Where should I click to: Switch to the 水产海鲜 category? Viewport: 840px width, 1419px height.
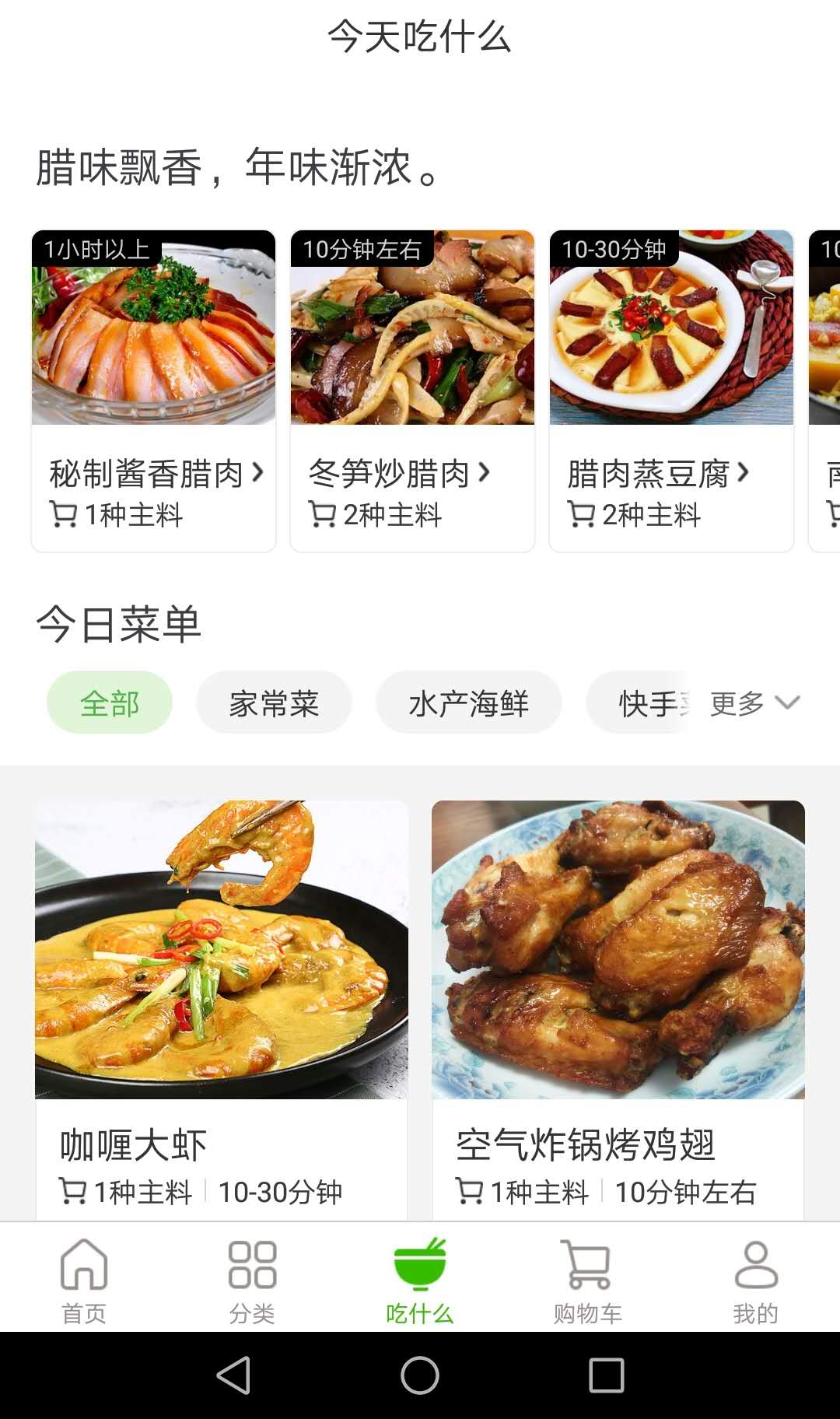[469, 701]
